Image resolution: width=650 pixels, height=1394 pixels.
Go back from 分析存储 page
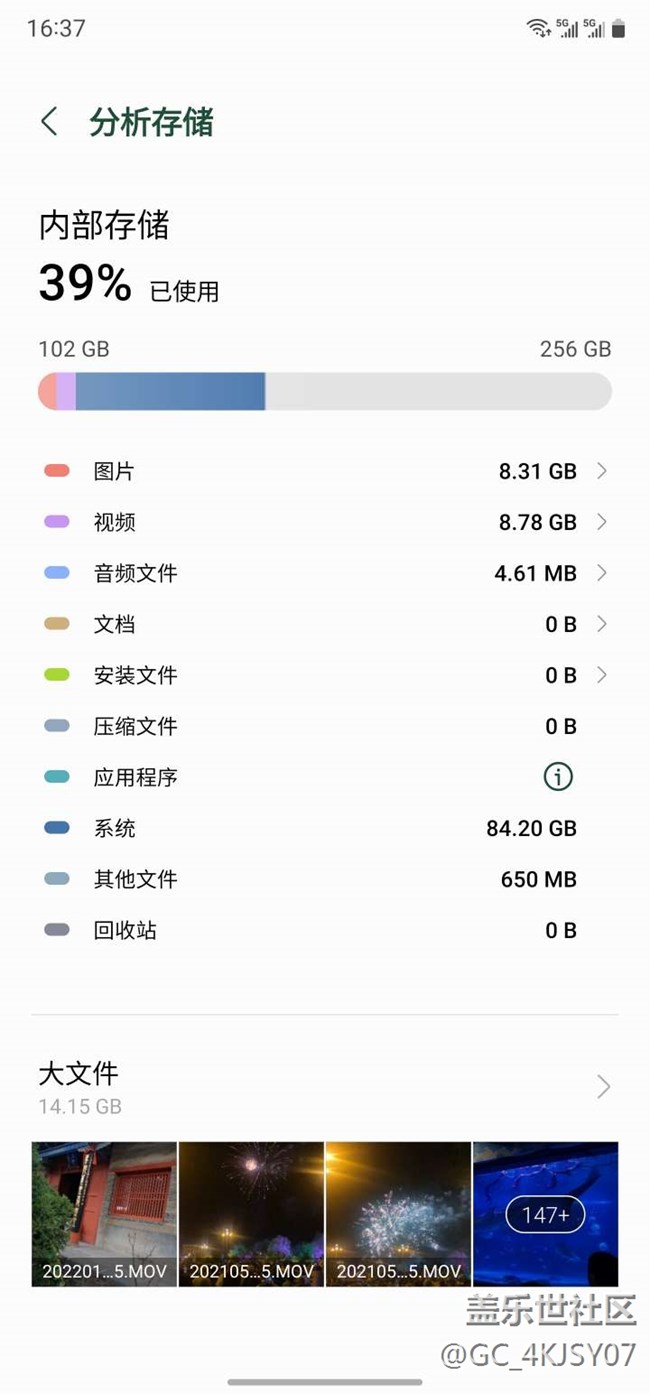(x=49, y=122)
